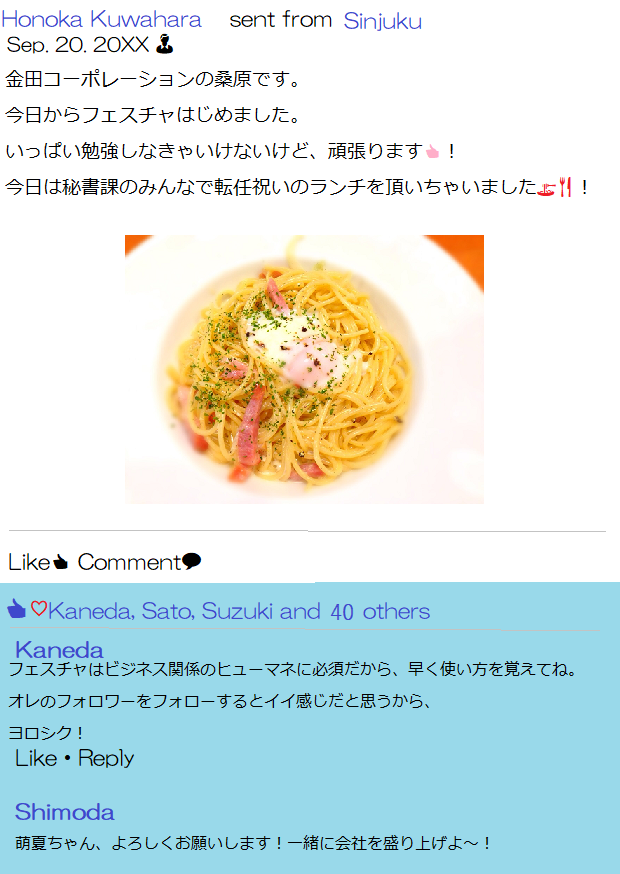Open Honoka Kuwahara's profile
Screen dimensions: 620x874
pos(101,19)
